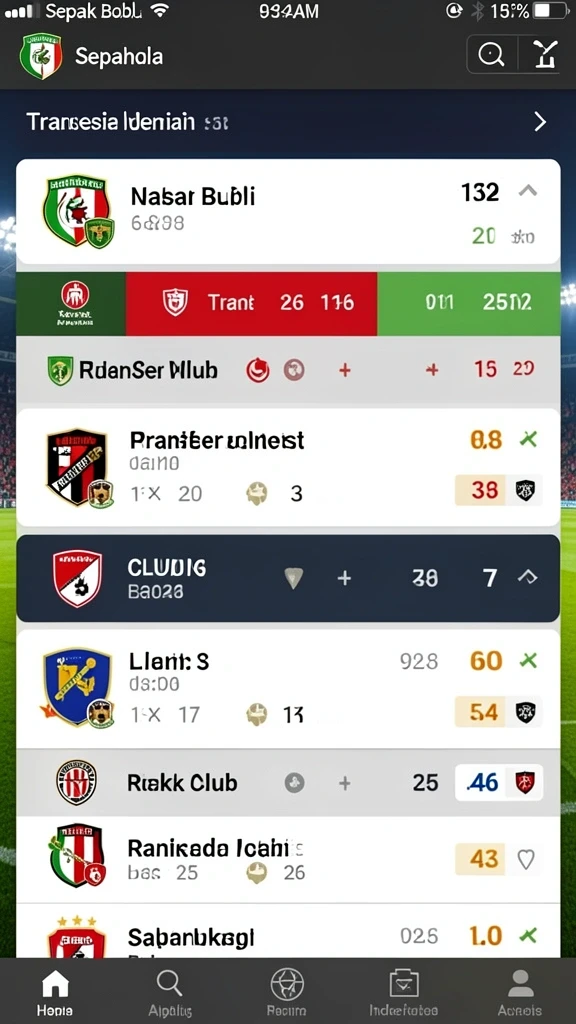576x1024 pixels.
Task: Tap the filter icon beside the search
Action: pyautogui.click(x=545, y=55)
